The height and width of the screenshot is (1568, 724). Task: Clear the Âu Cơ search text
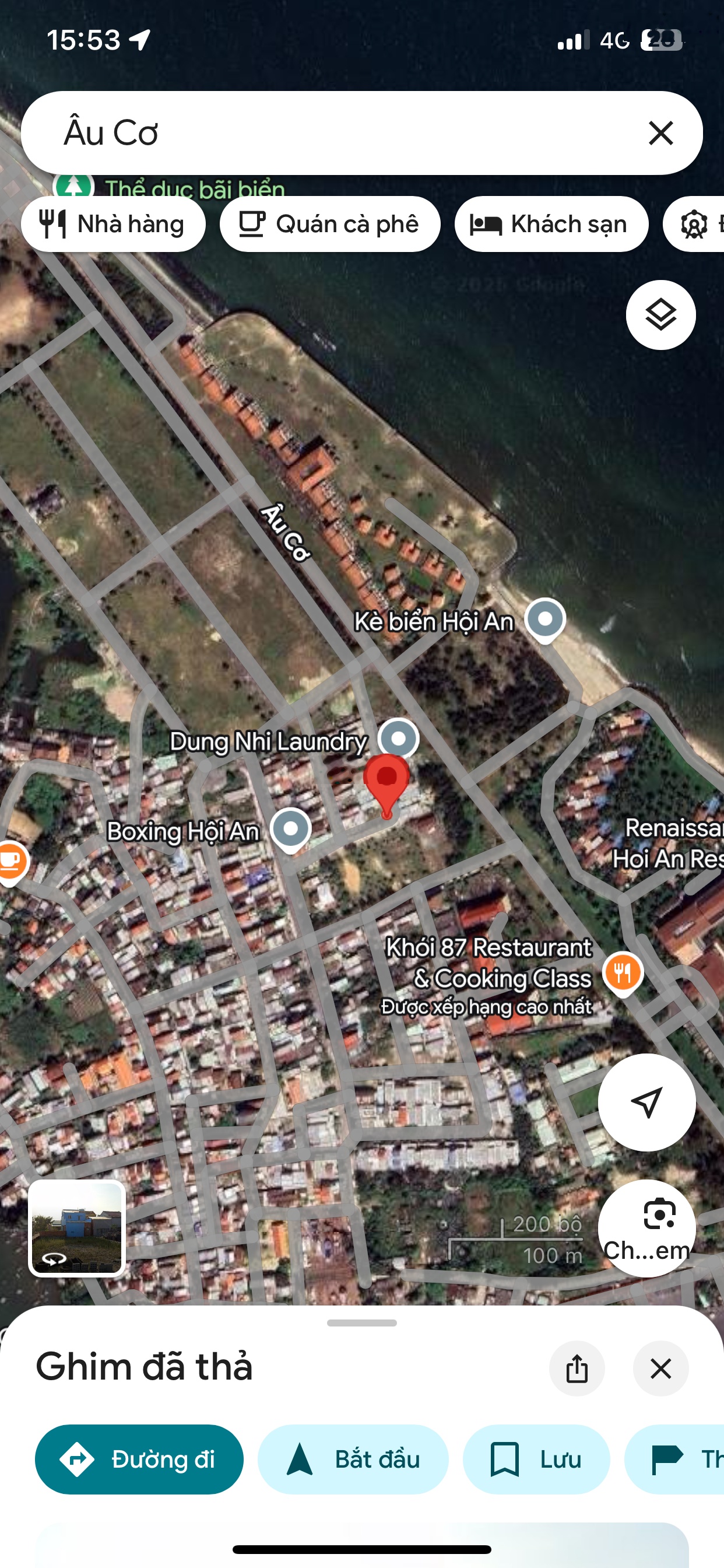tap(660, 132)
